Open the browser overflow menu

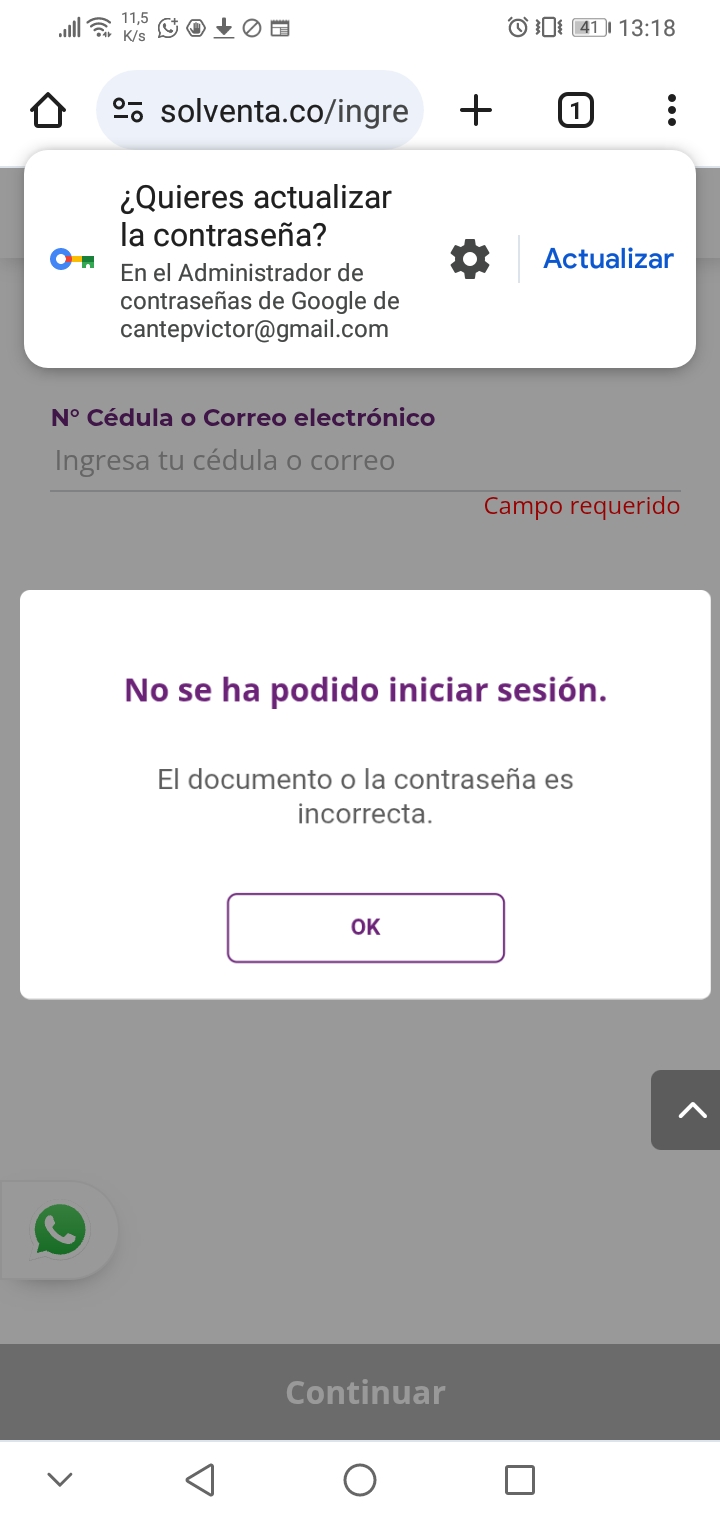coord(671,110)
